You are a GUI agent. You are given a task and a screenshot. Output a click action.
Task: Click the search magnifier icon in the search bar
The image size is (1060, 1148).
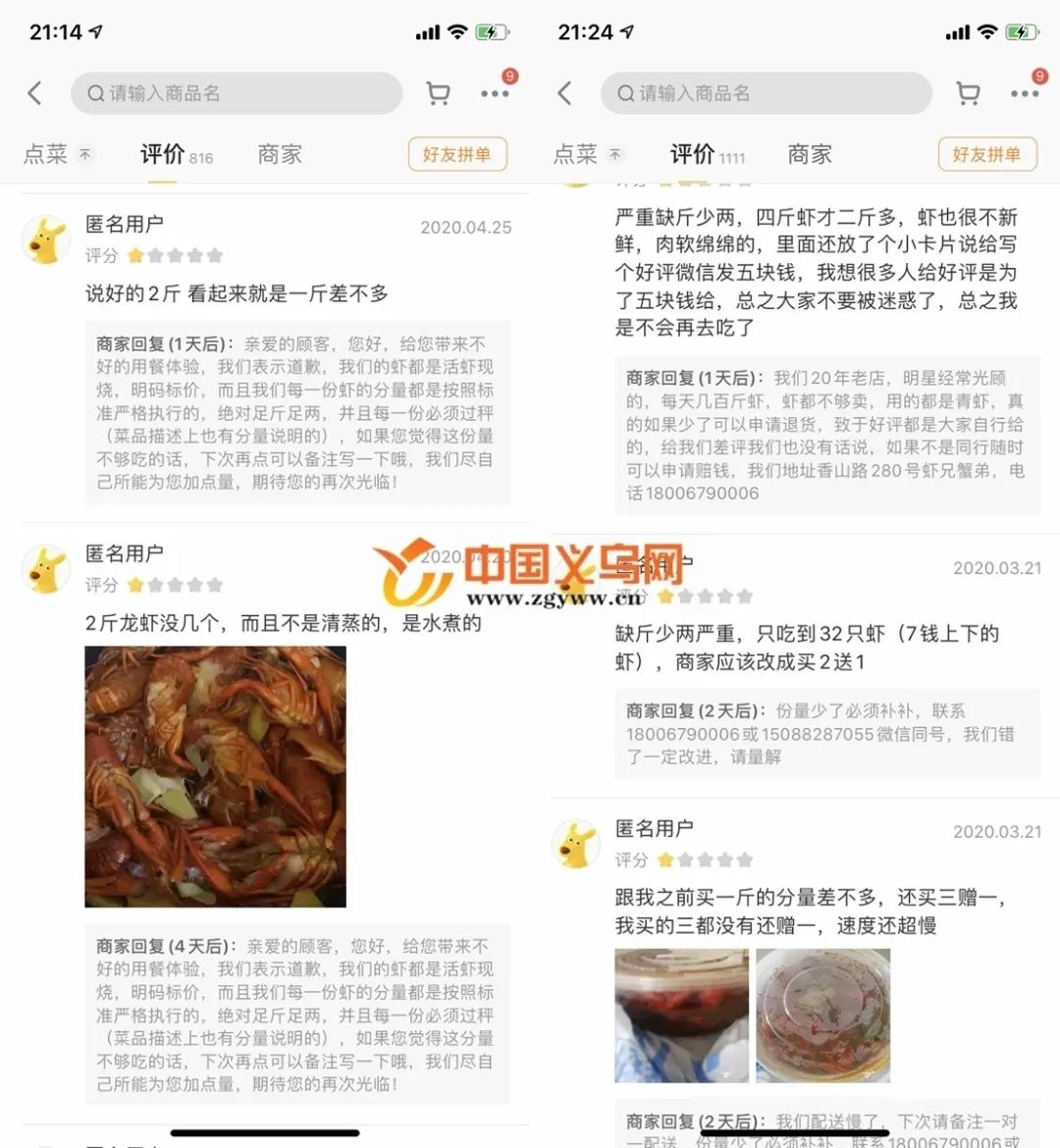pyautogui.click(x=95, y=93)
